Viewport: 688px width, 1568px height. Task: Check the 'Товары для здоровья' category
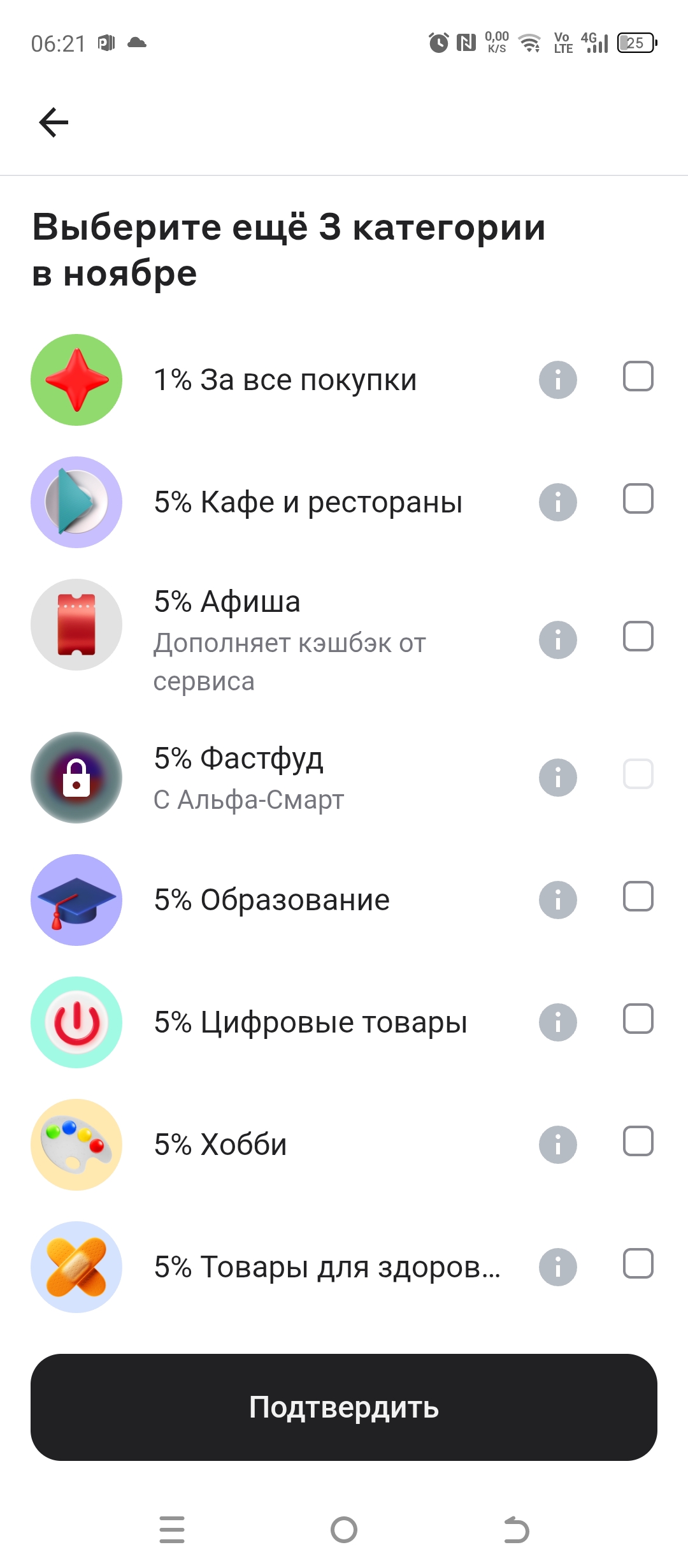pyautogui.click(x=638, y=1263)
